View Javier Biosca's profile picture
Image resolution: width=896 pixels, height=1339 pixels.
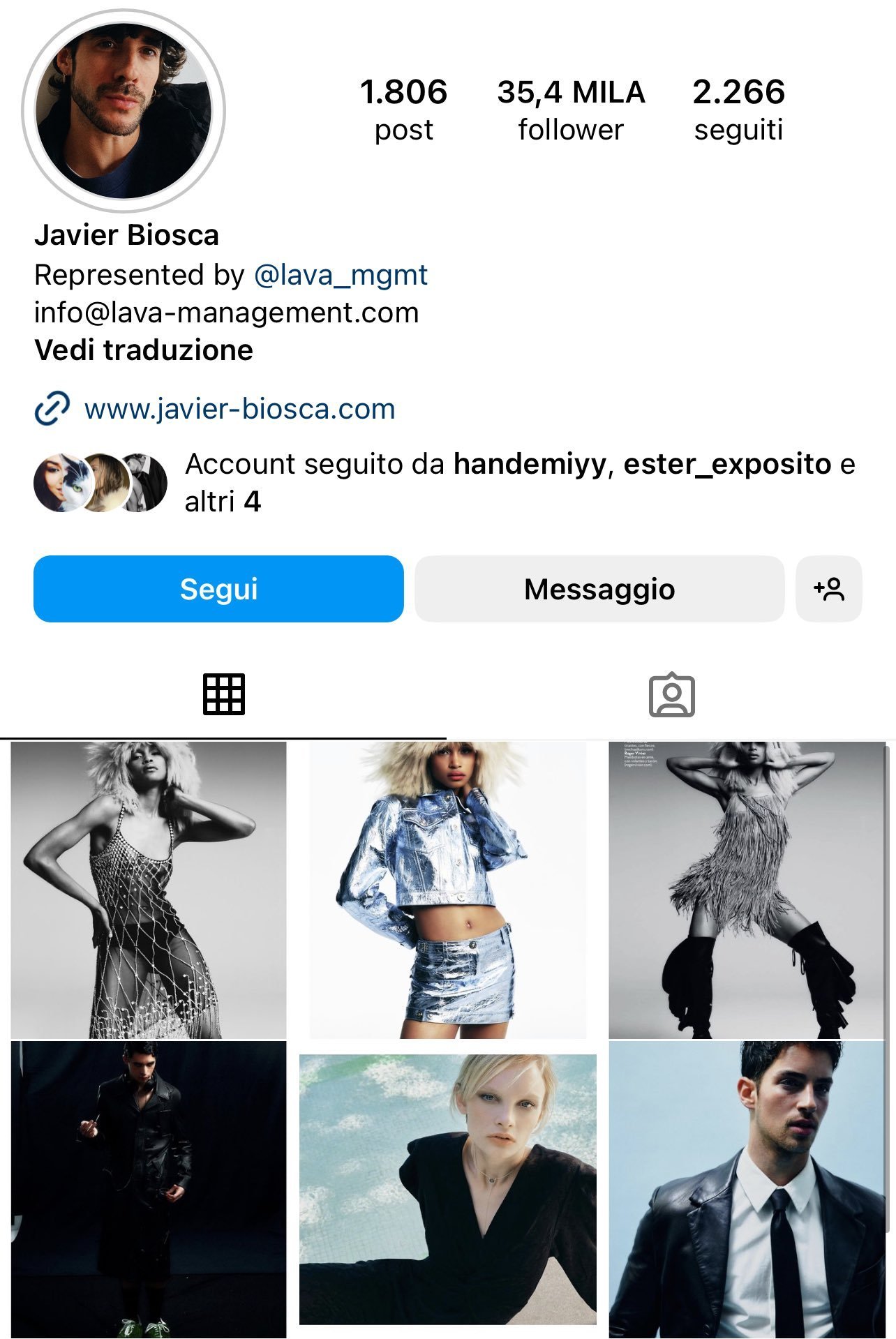click(x=124, y=110)
